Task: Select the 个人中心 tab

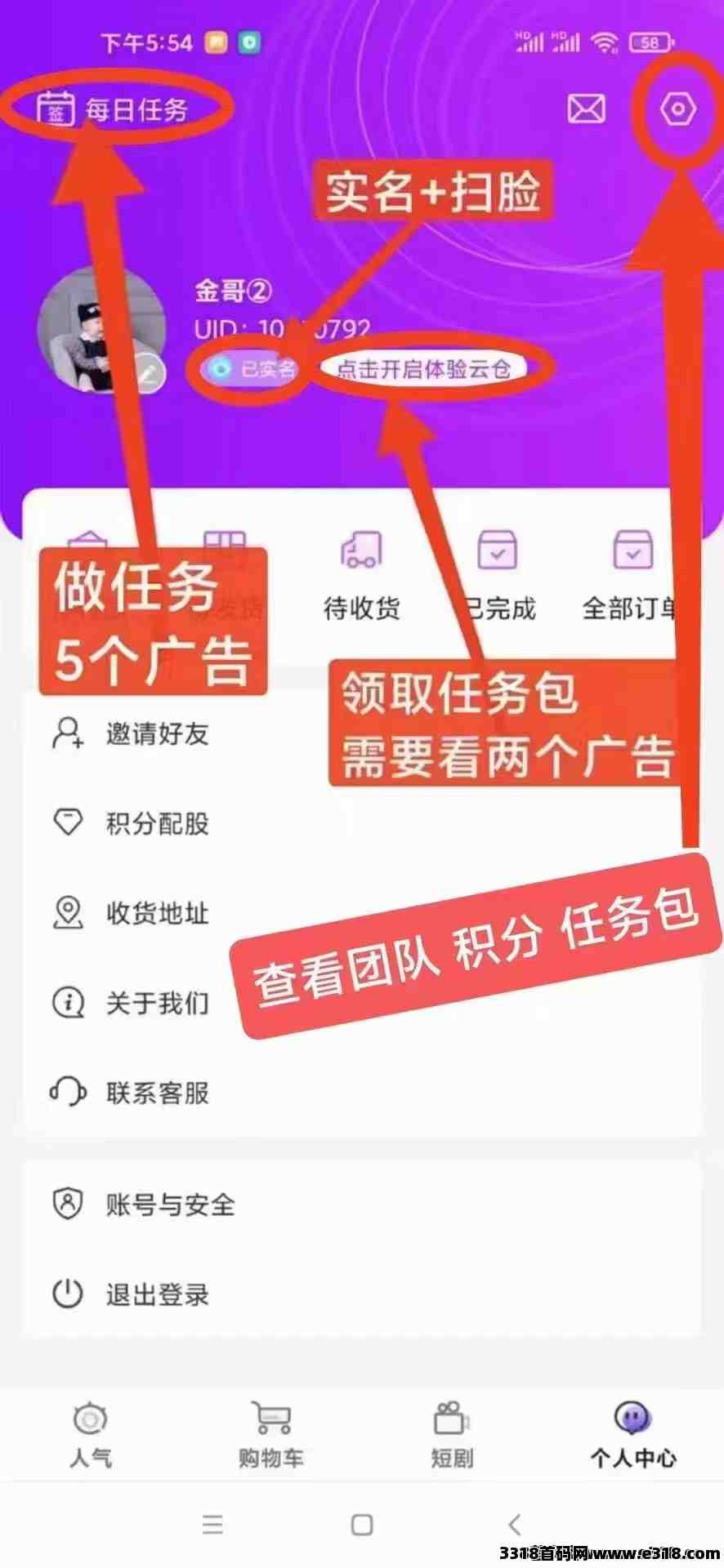Action: [633, 1435]
